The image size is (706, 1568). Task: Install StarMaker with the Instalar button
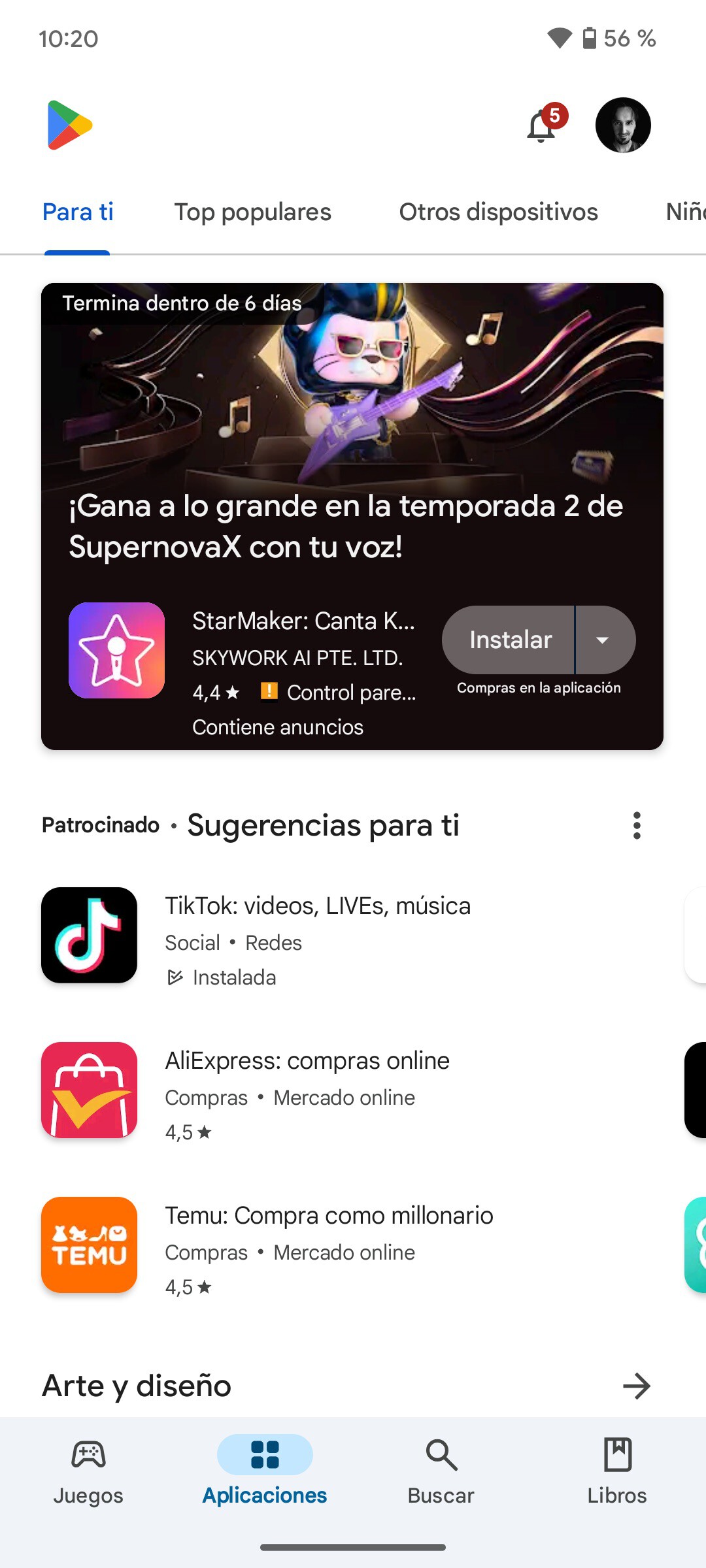[511, 640]
